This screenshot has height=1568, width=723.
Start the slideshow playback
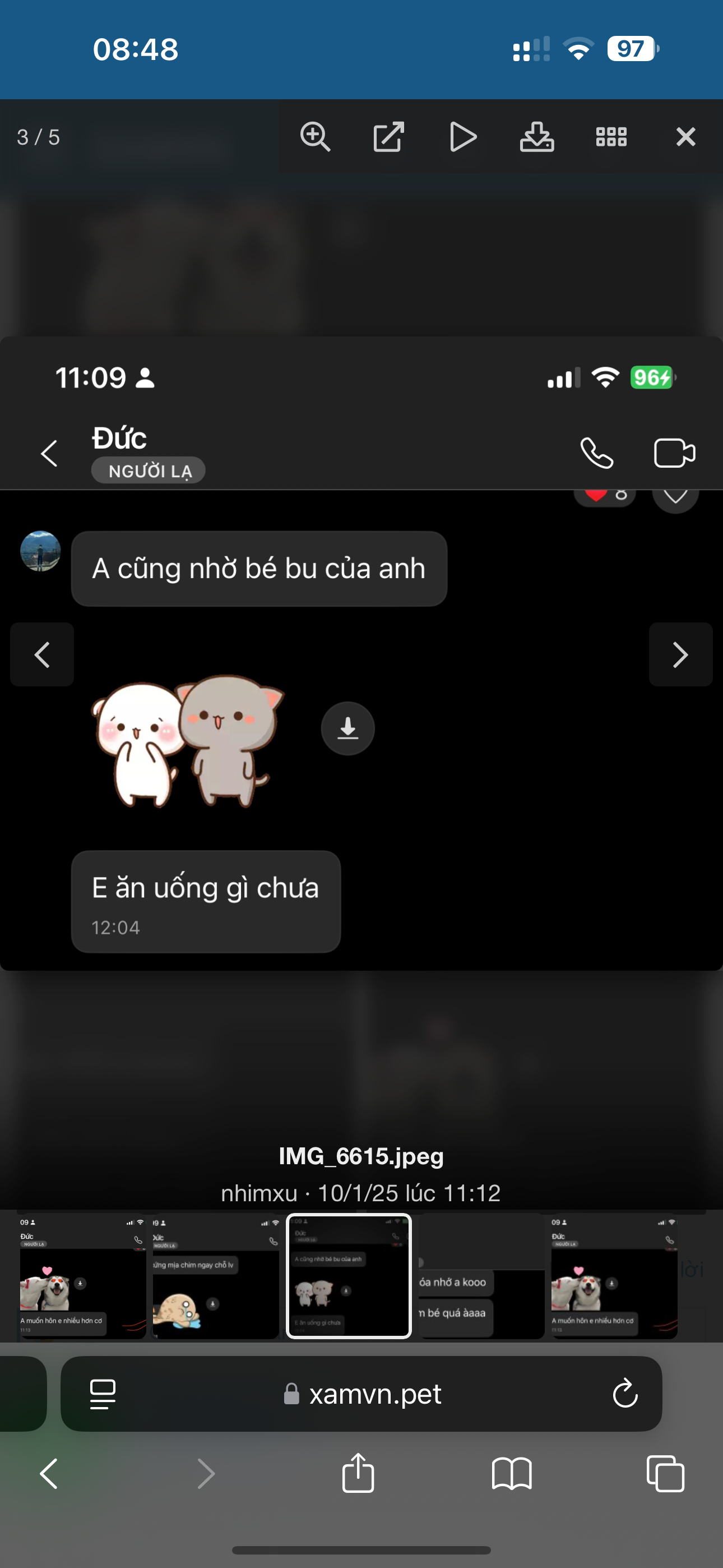[462, 137]
